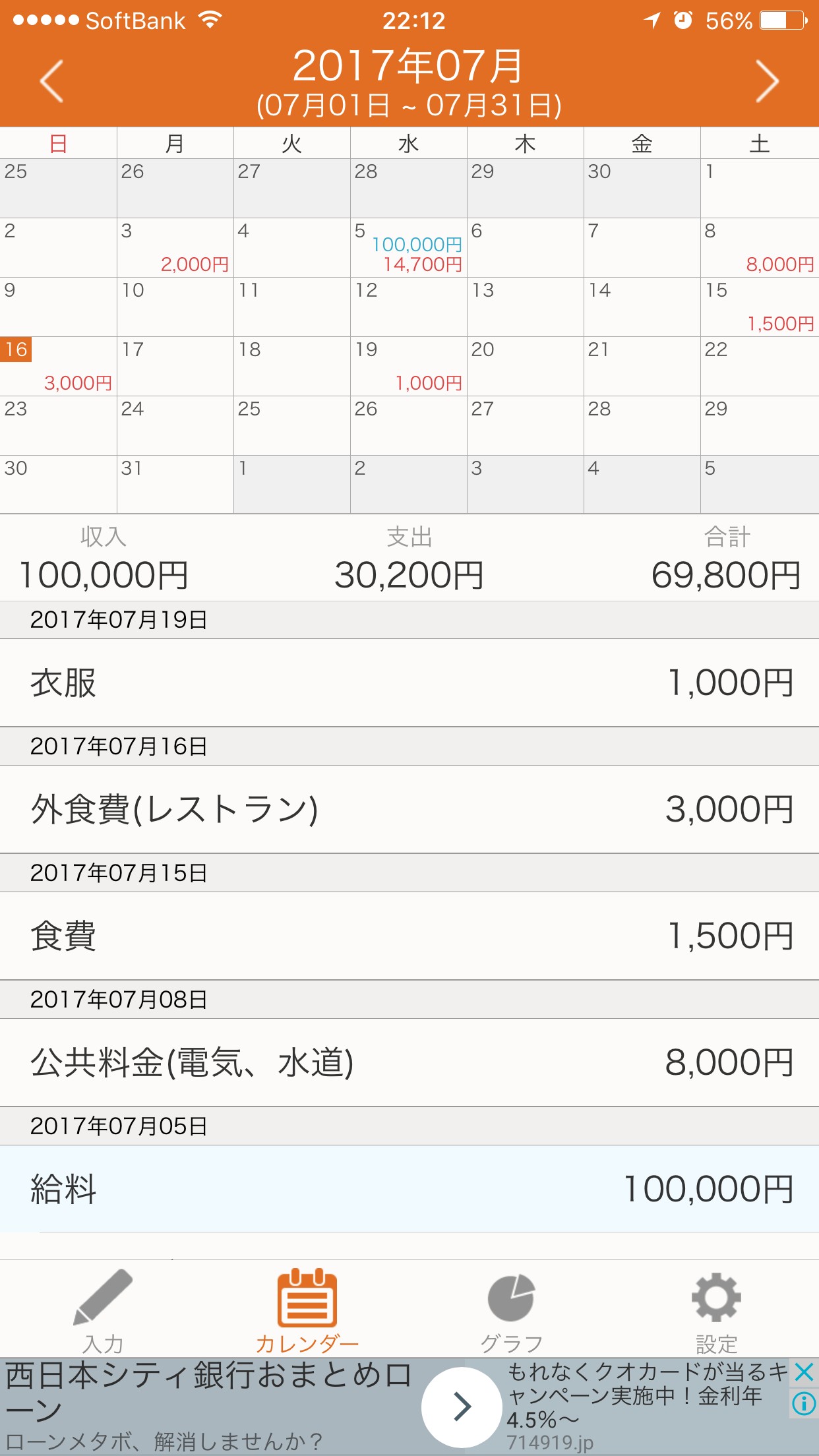
Task: Select July 5 on the calendar
Action: (409, 248)
